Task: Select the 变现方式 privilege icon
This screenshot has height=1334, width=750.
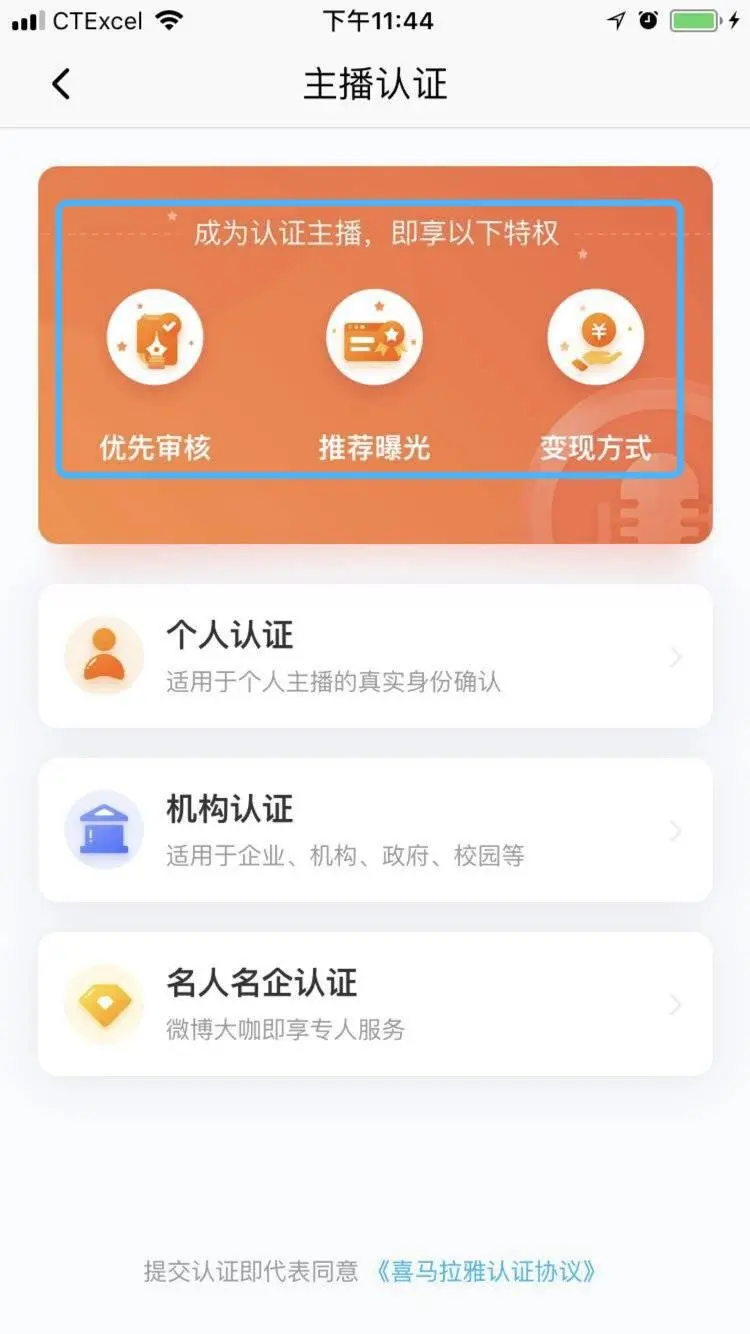Action: click(596, 336)
